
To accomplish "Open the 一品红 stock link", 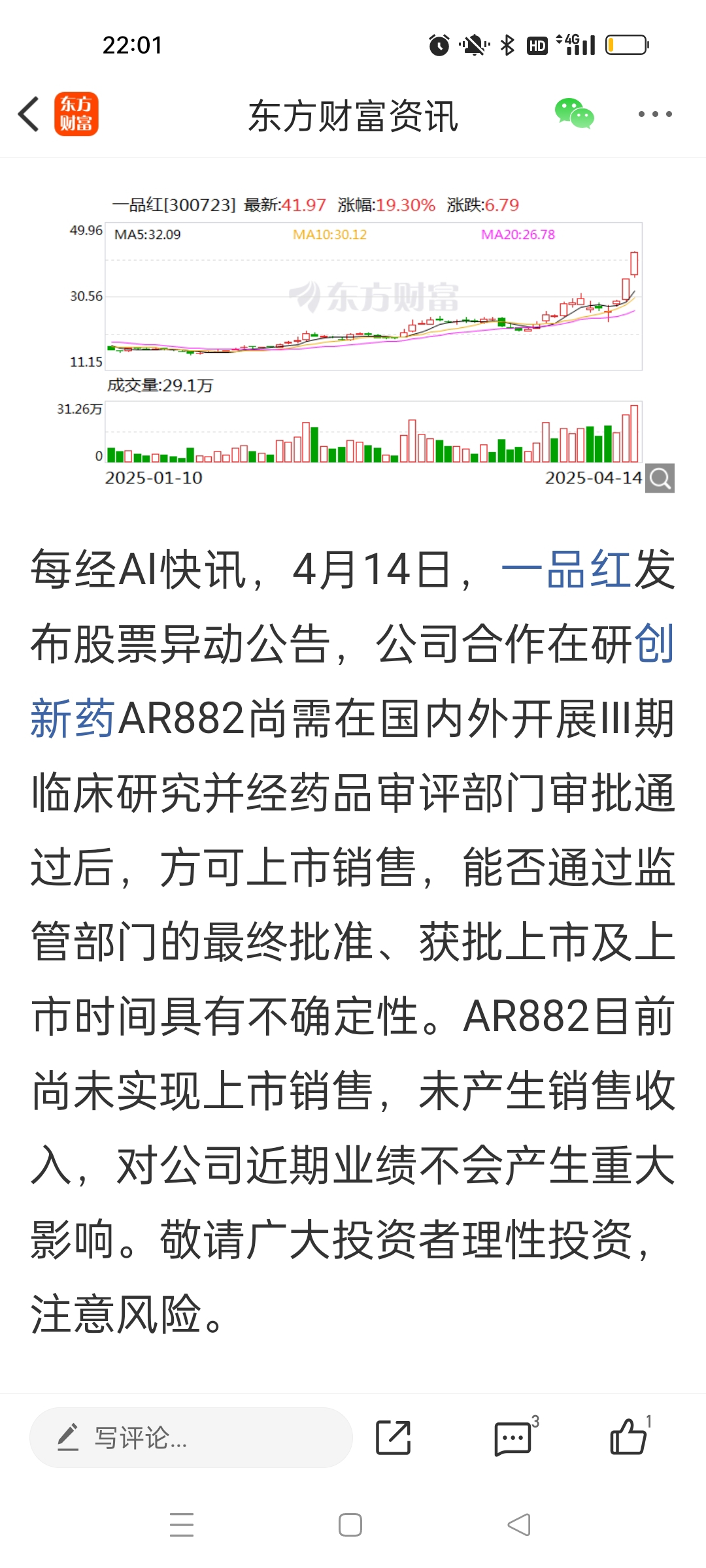I will pos(566,570).
